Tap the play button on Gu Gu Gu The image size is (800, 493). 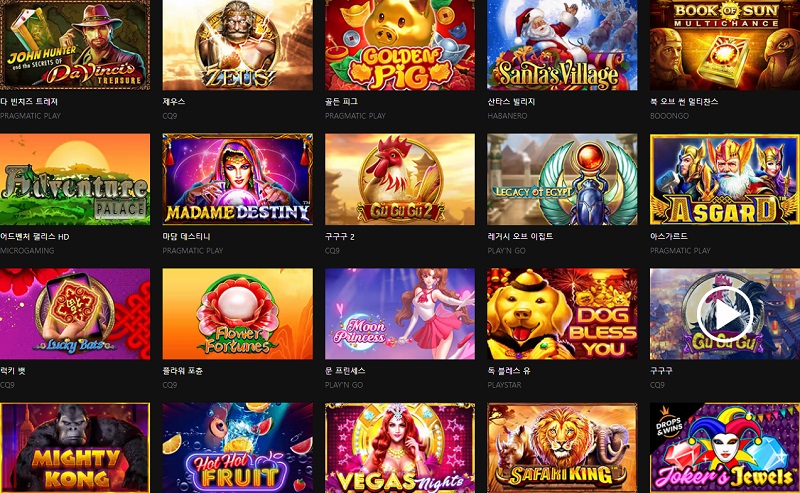(x=724, y=314)
